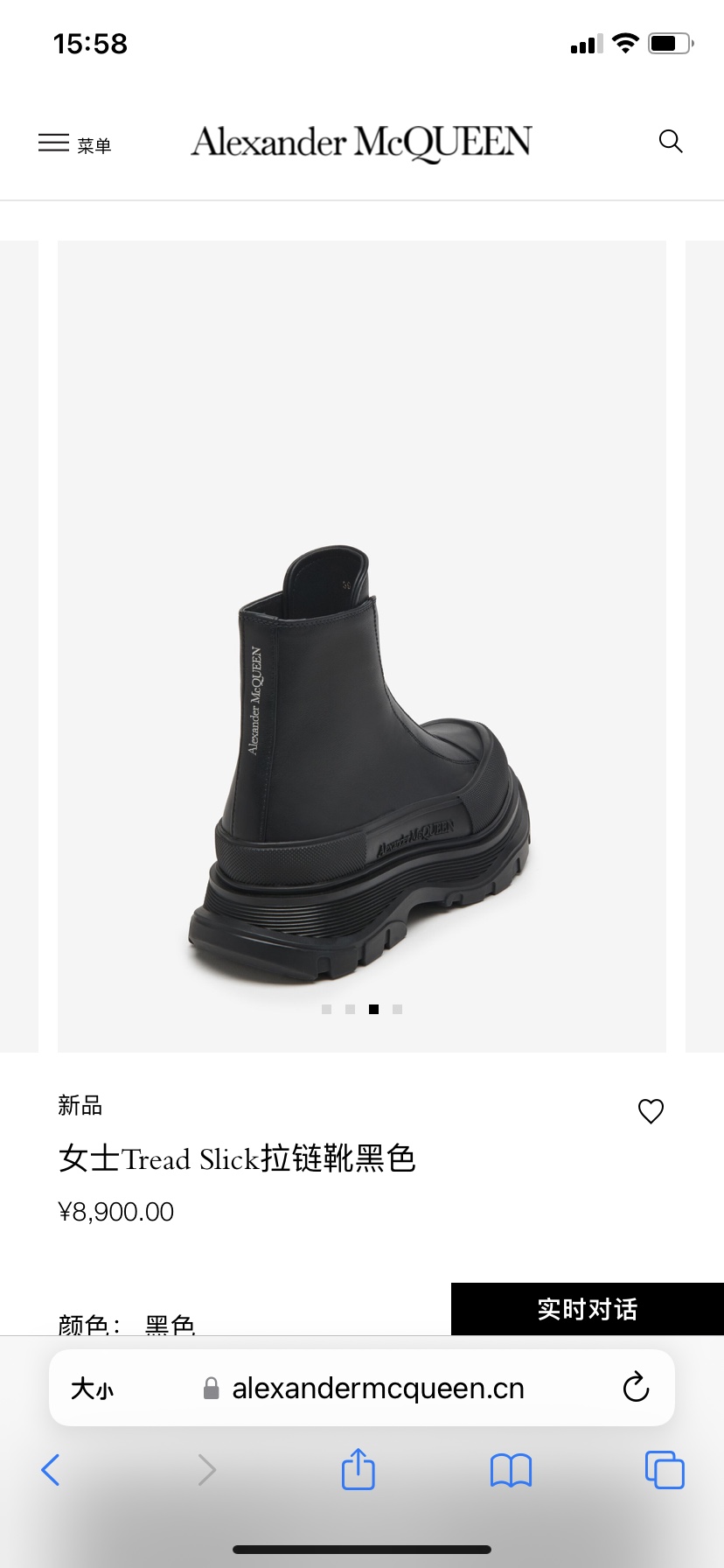Reload the alexandermcqueen.cn page

tap(636, 1387)
